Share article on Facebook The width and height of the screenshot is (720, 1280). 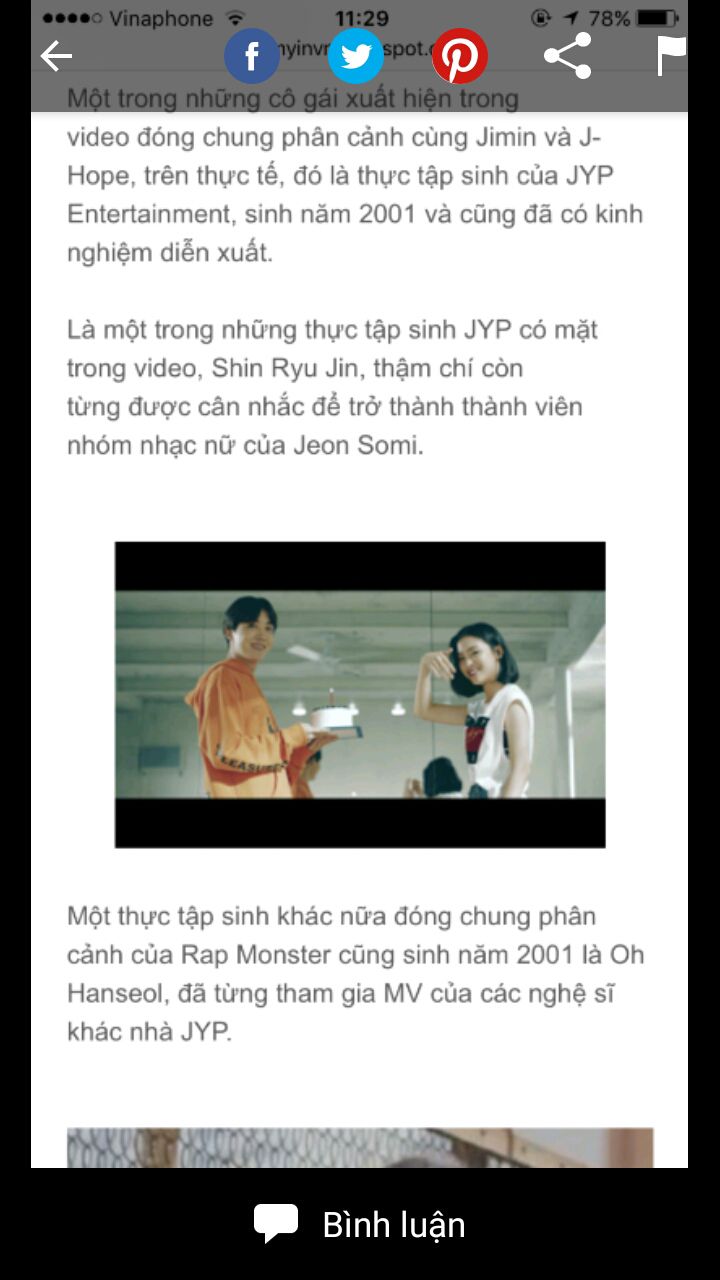click(x=252, y=56)
